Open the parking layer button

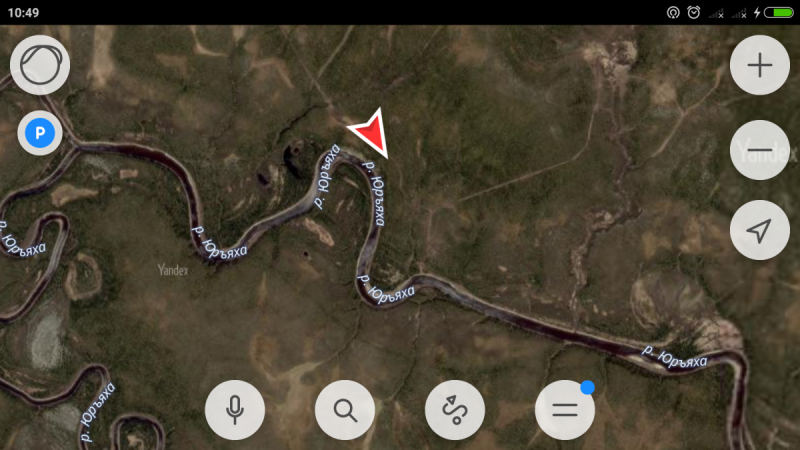pyautogui.click(x=40, y=132)
